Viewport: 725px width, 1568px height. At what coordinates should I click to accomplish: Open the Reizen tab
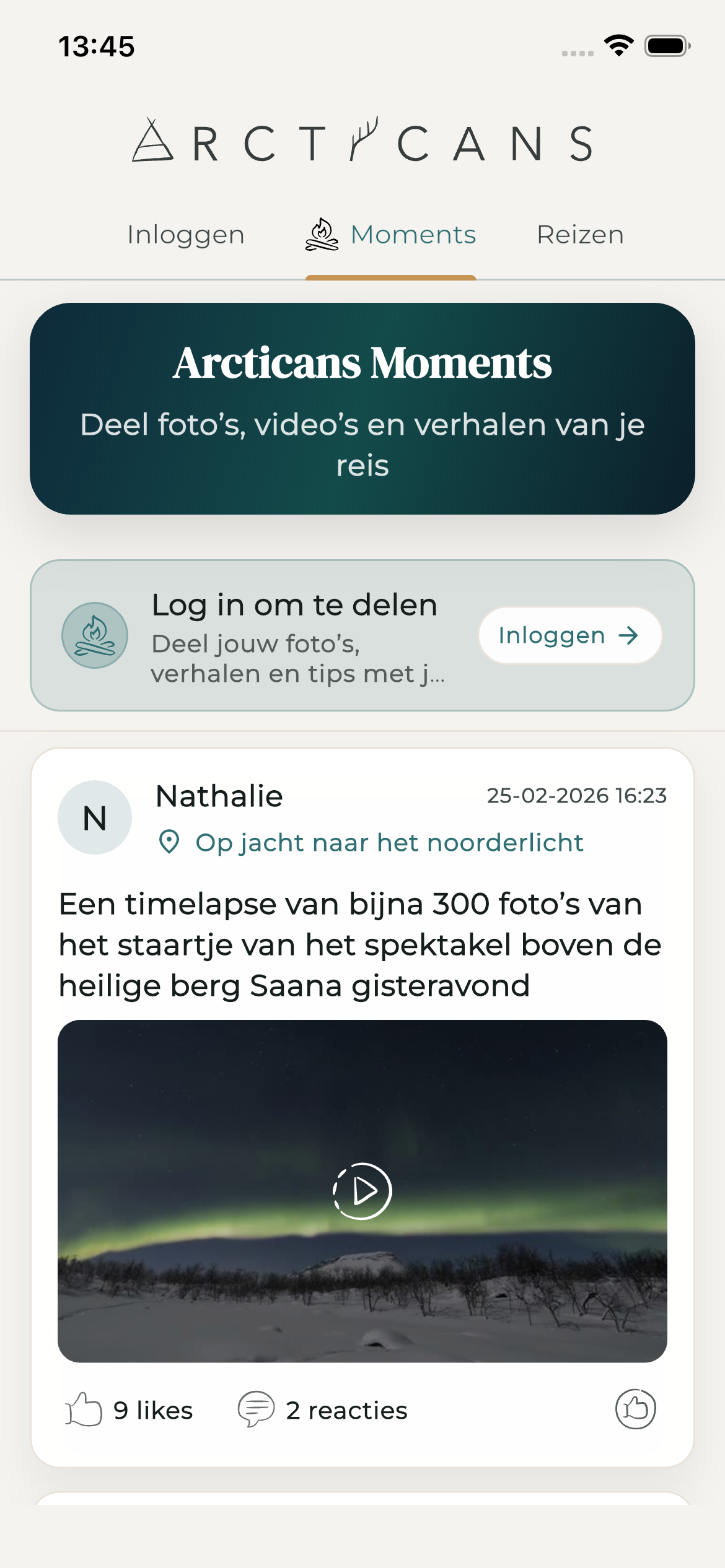point(580,235)
